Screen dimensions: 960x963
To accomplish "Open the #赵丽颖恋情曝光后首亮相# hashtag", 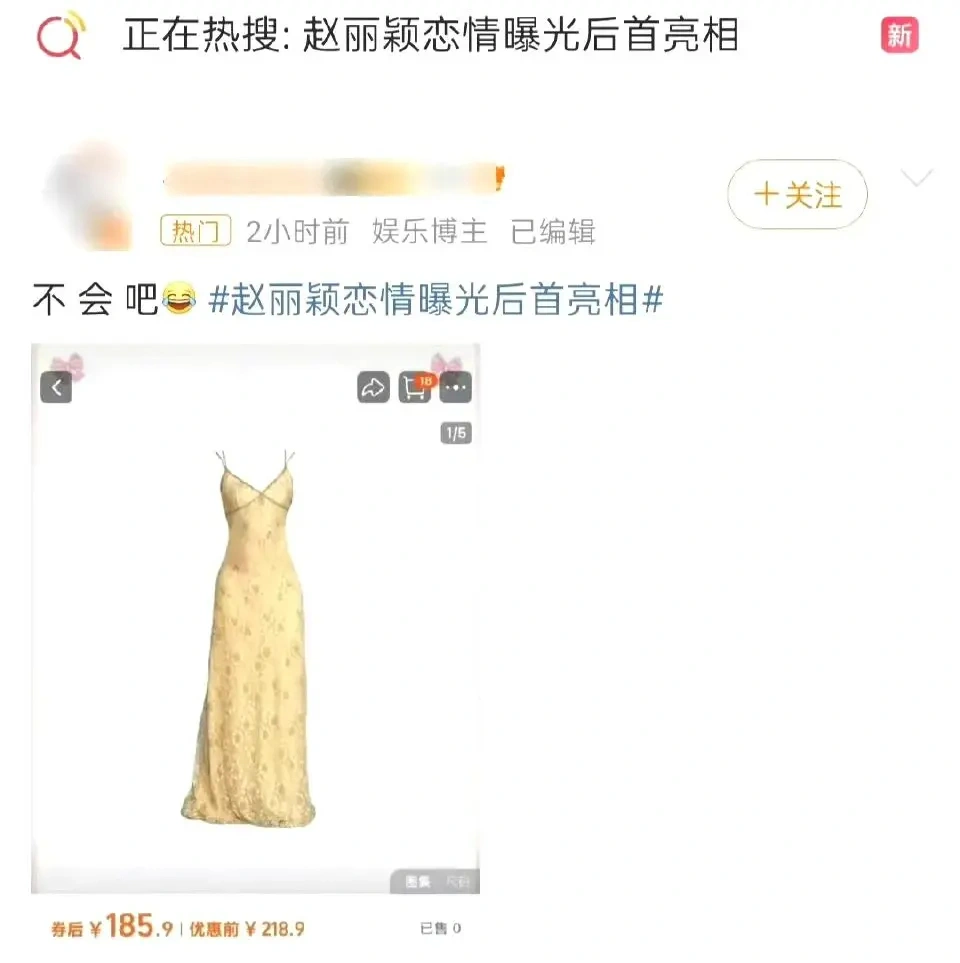I will pos(436,299).
